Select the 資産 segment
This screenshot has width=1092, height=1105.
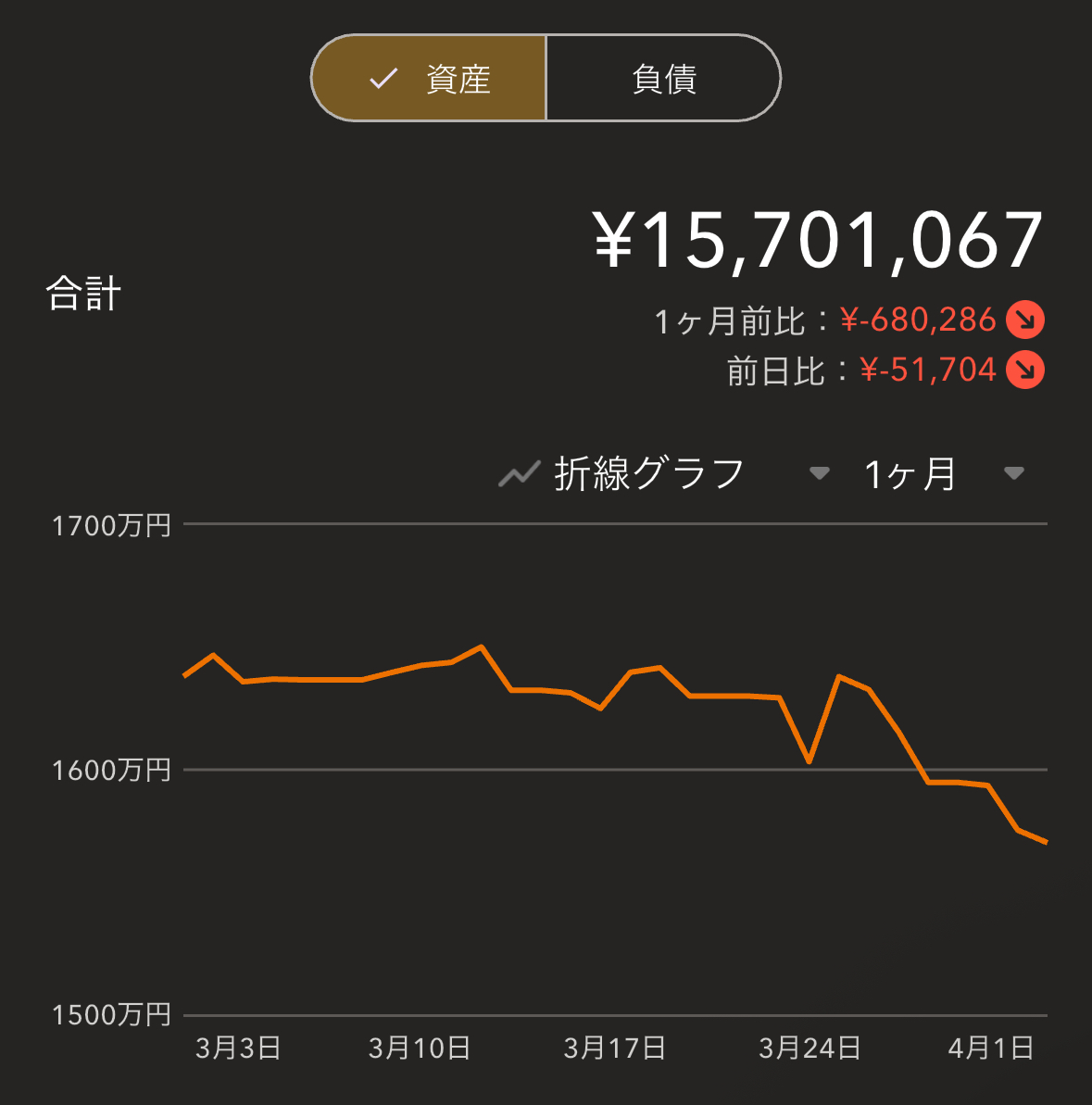[429, 79]
